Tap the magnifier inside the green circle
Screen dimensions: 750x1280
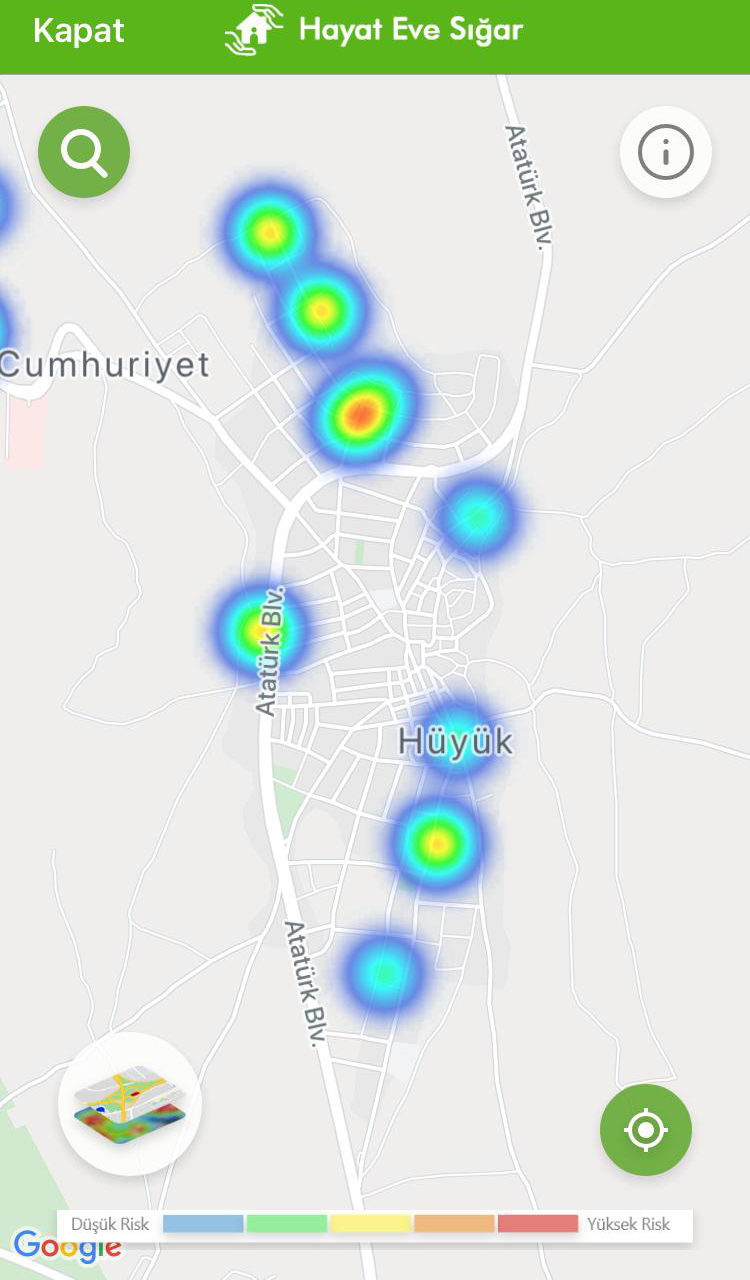point(84,151)
